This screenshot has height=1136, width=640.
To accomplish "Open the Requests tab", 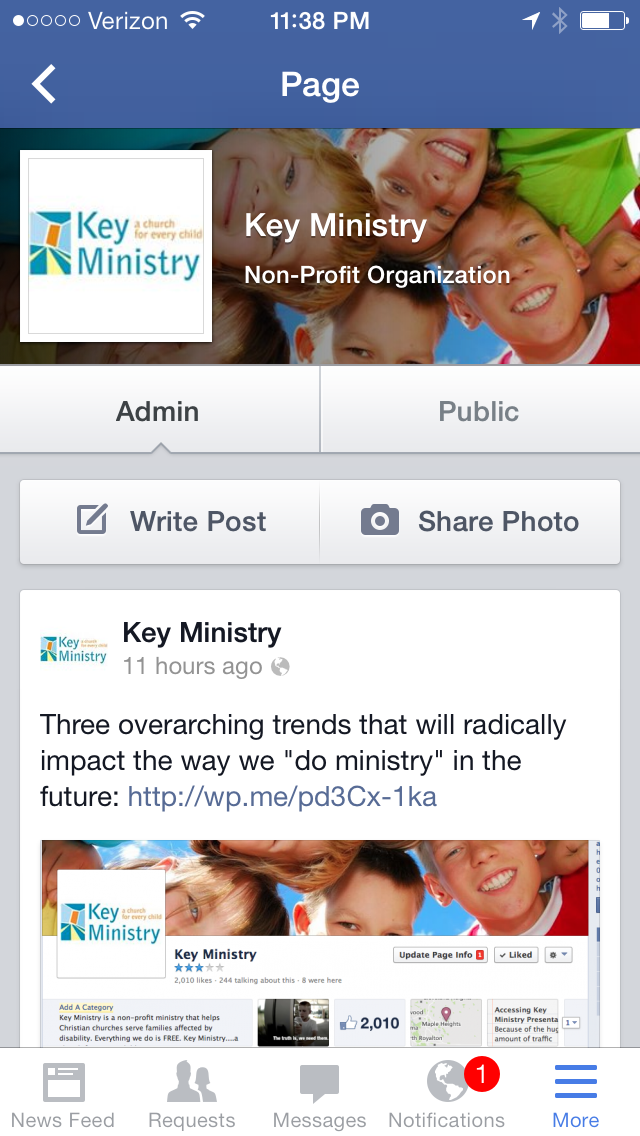I will point(191,1094).
